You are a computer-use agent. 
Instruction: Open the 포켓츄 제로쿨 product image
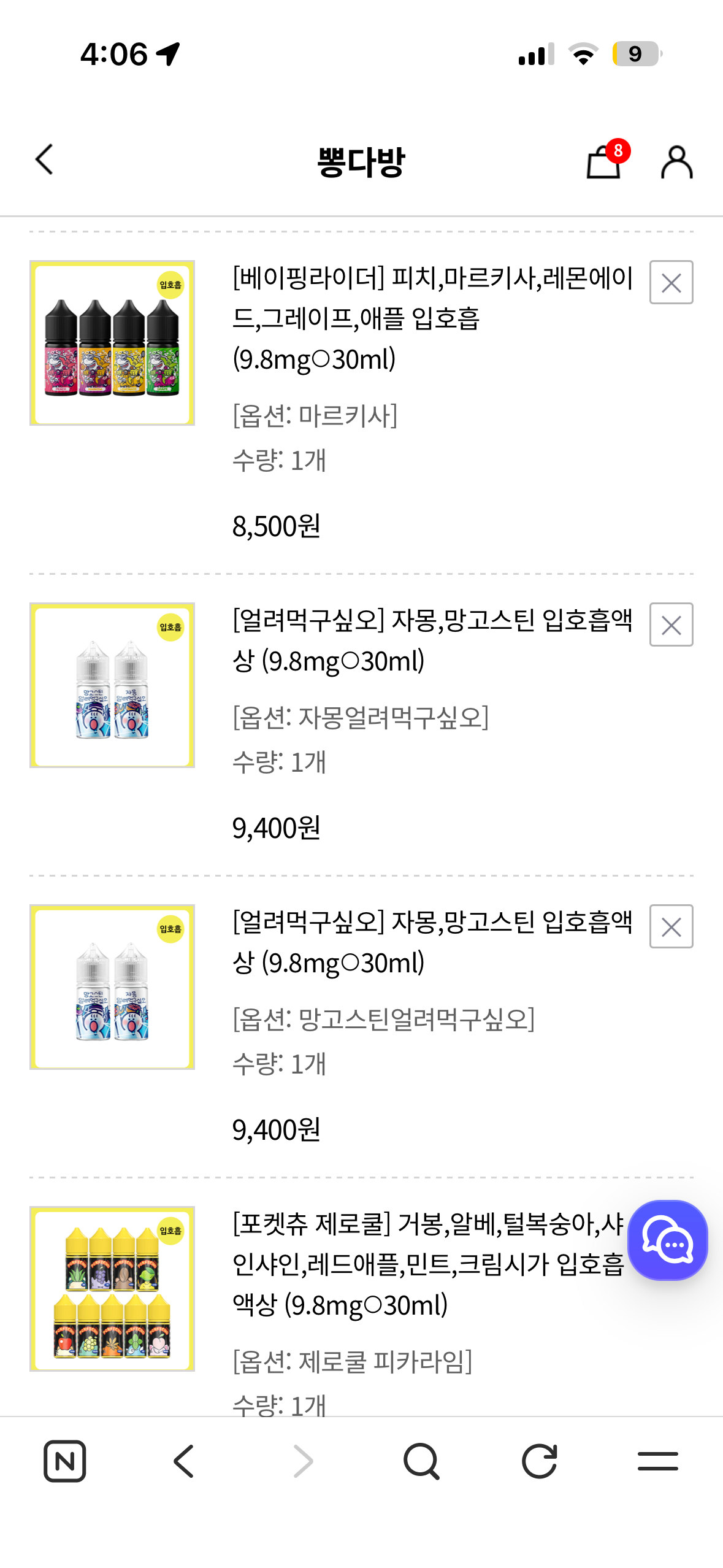coord(112,1289)
